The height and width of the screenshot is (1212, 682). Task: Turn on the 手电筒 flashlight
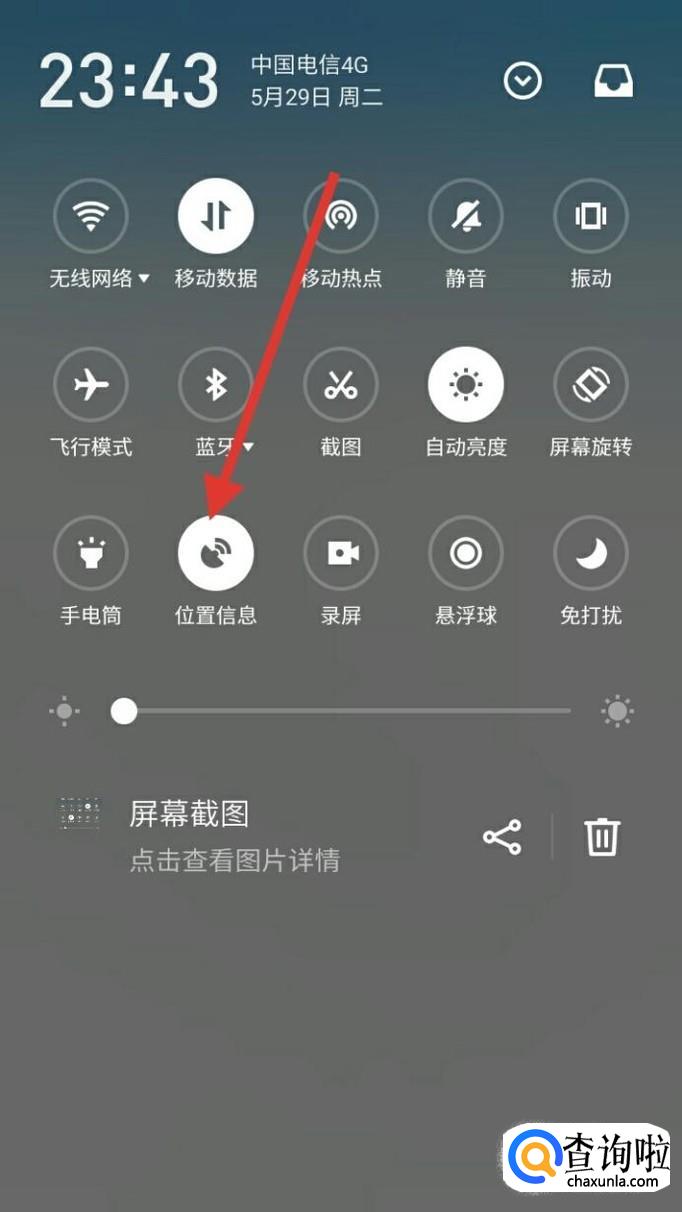click(91, 553)
